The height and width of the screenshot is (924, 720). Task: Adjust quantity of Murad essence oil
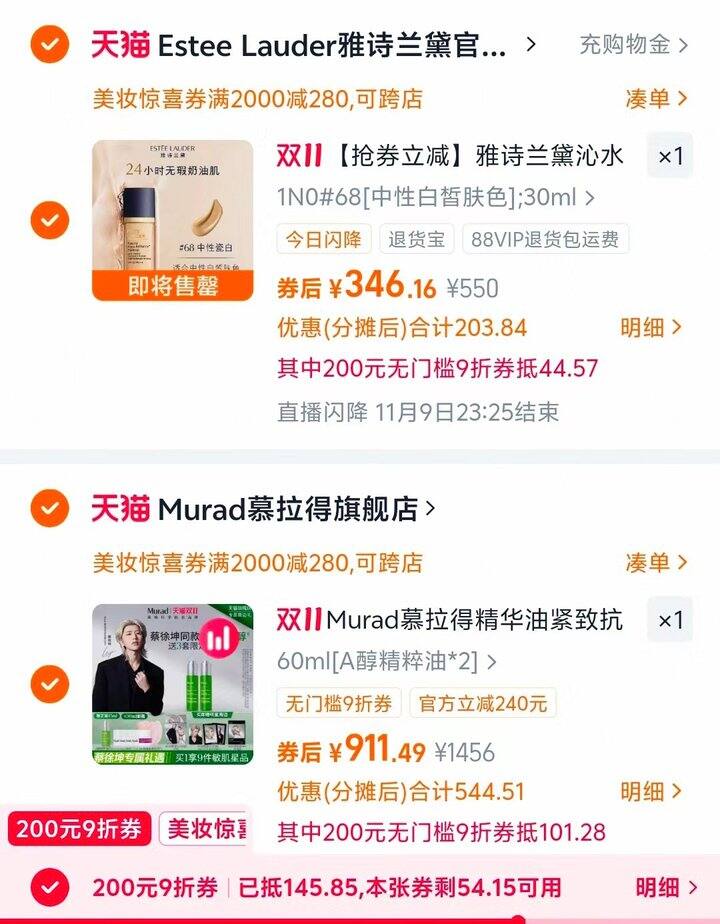click(x=670, y=620)
